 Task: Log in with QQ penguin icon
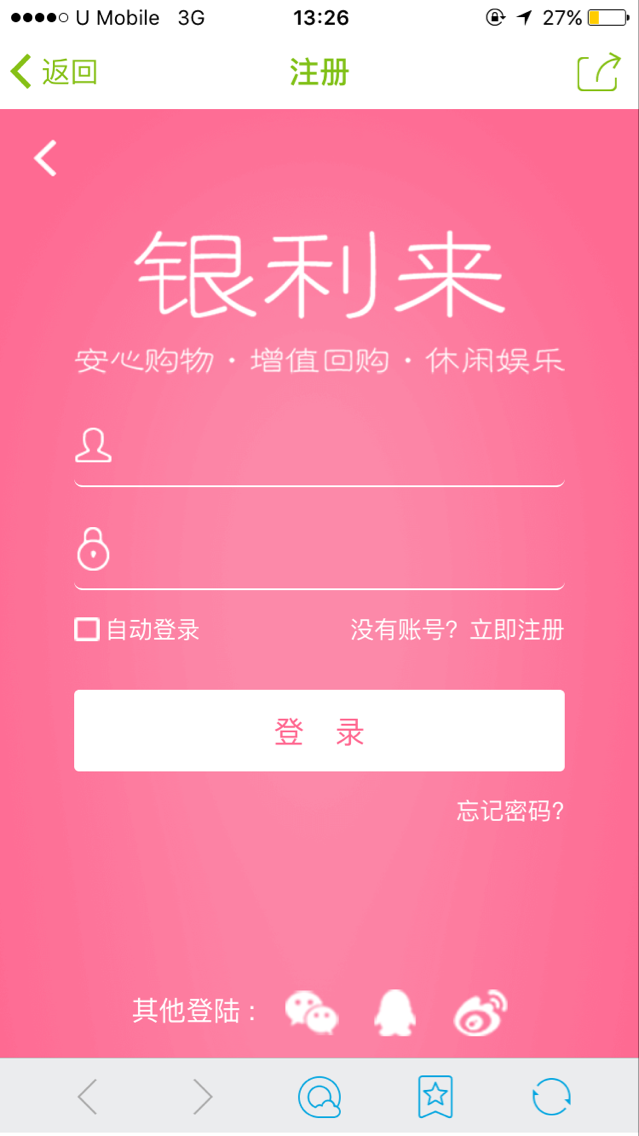[x=395, y=1011]
